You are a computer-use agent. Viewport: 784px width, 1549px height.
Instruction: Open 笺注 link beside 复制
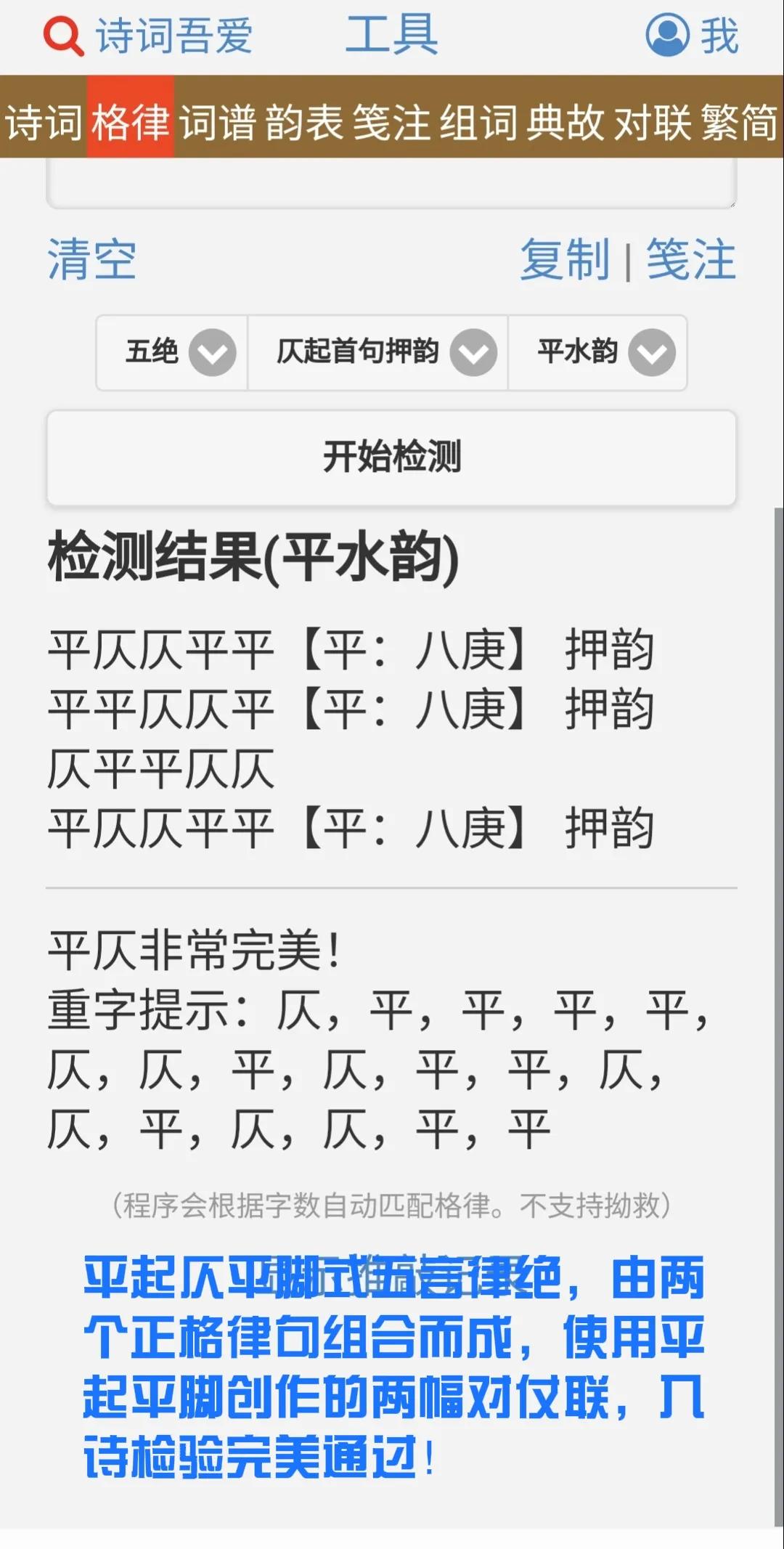tap(691, 259)
